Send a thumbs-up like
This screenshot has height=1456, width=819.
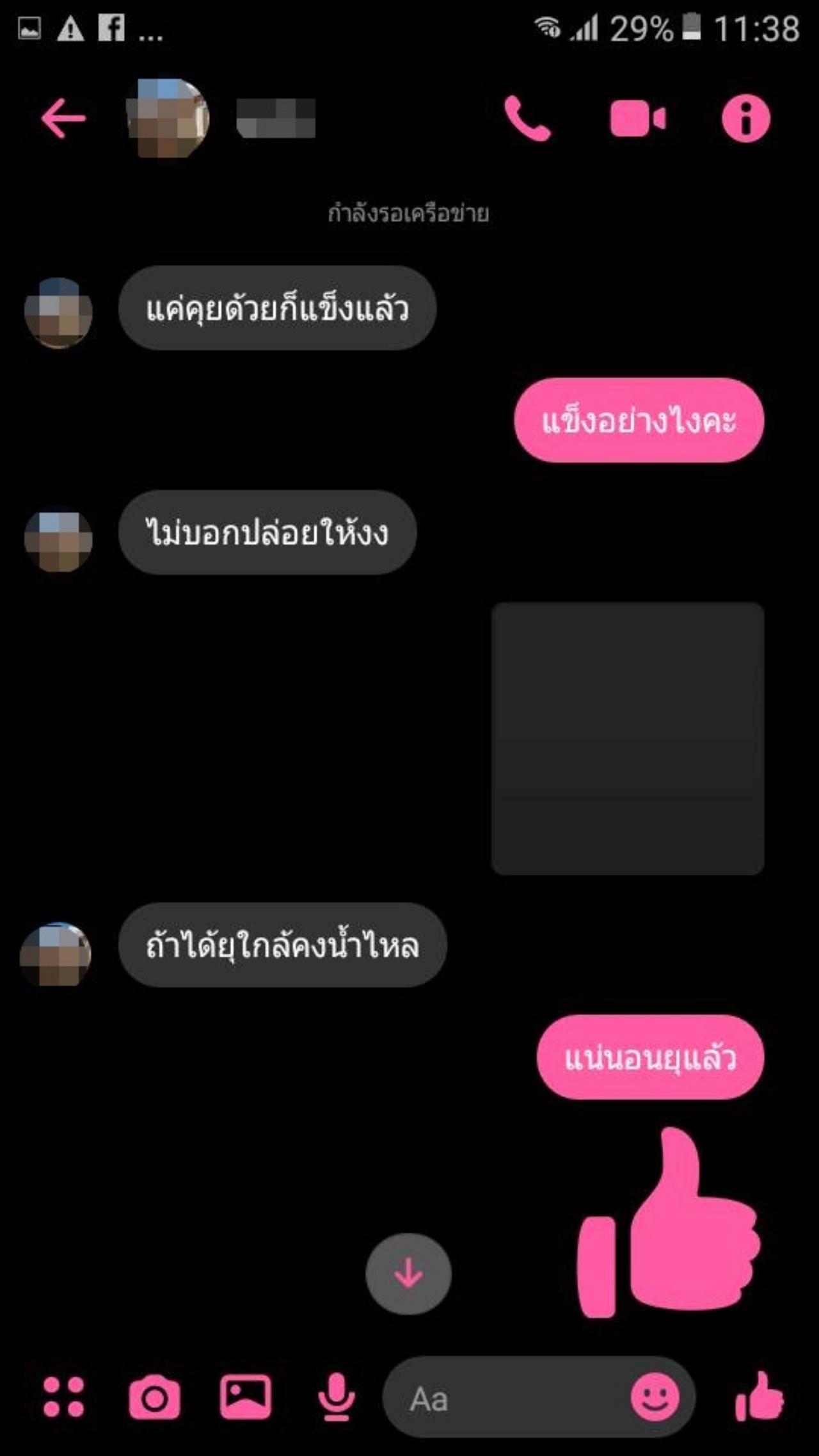759,1397
